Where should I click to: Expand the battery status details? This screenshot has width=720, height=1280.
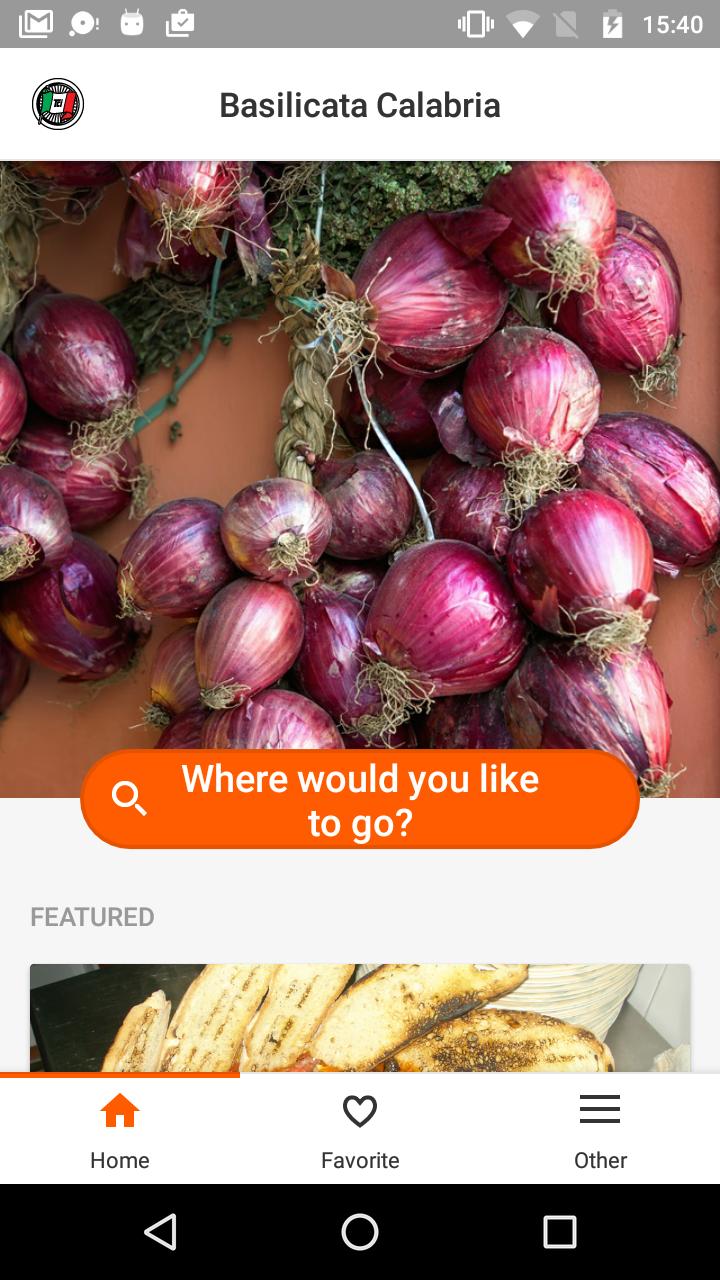point(611,22)
